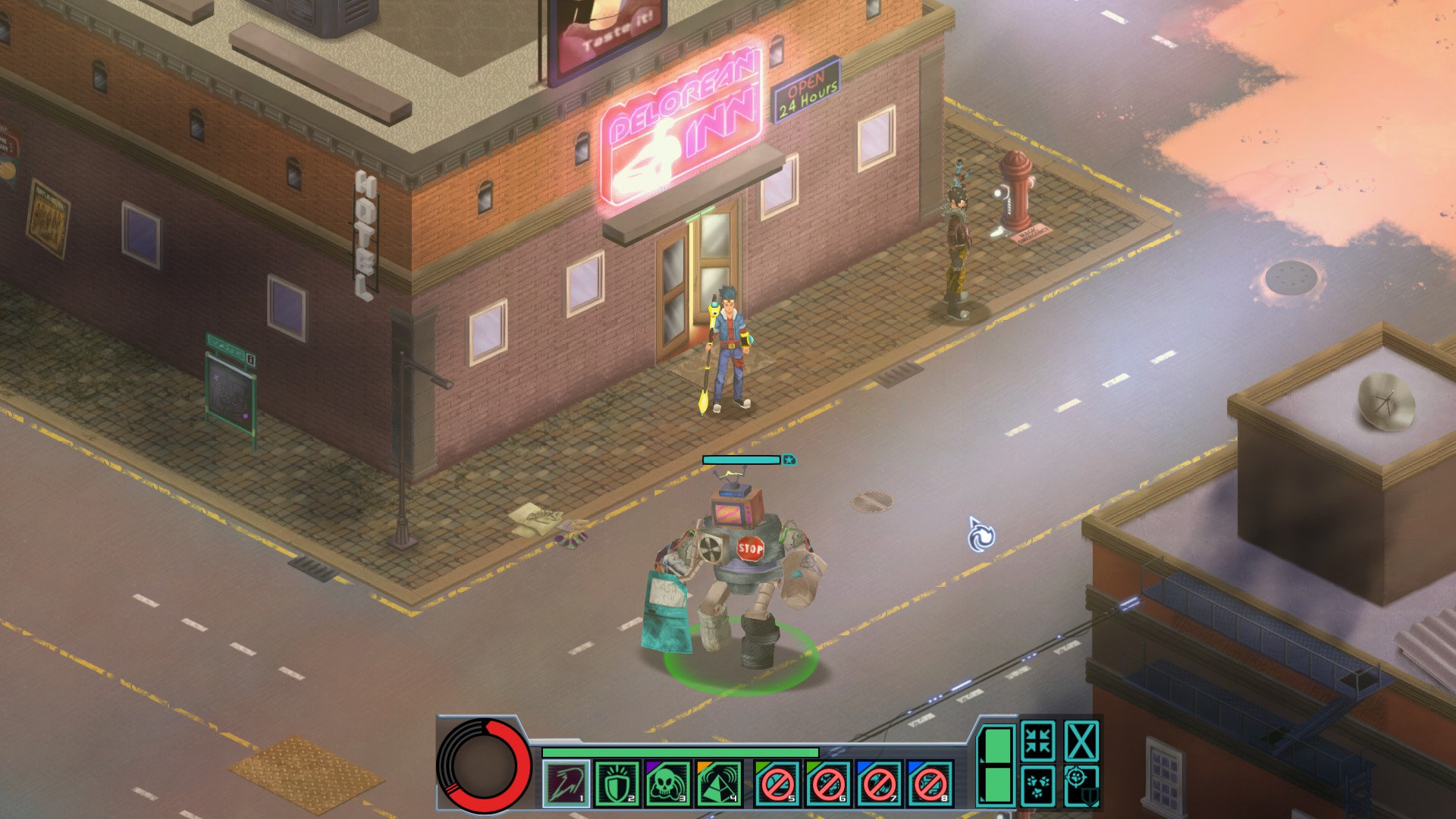This screenshot has width=1456, height=819.
Task: Tap the paw prints follow button
Action: 1037,786
